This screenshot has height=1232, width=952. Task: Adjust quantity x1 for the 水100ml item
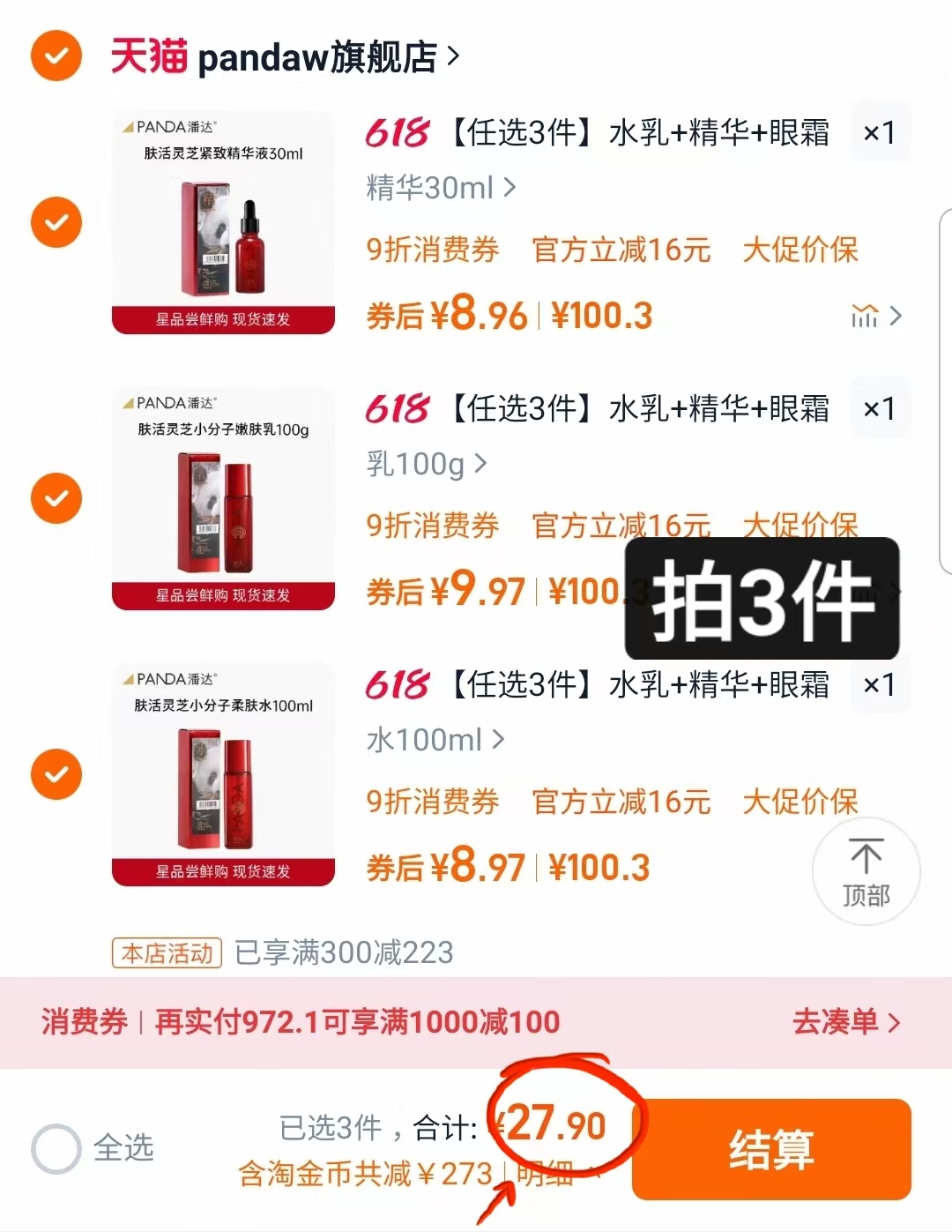click(879, 685)
